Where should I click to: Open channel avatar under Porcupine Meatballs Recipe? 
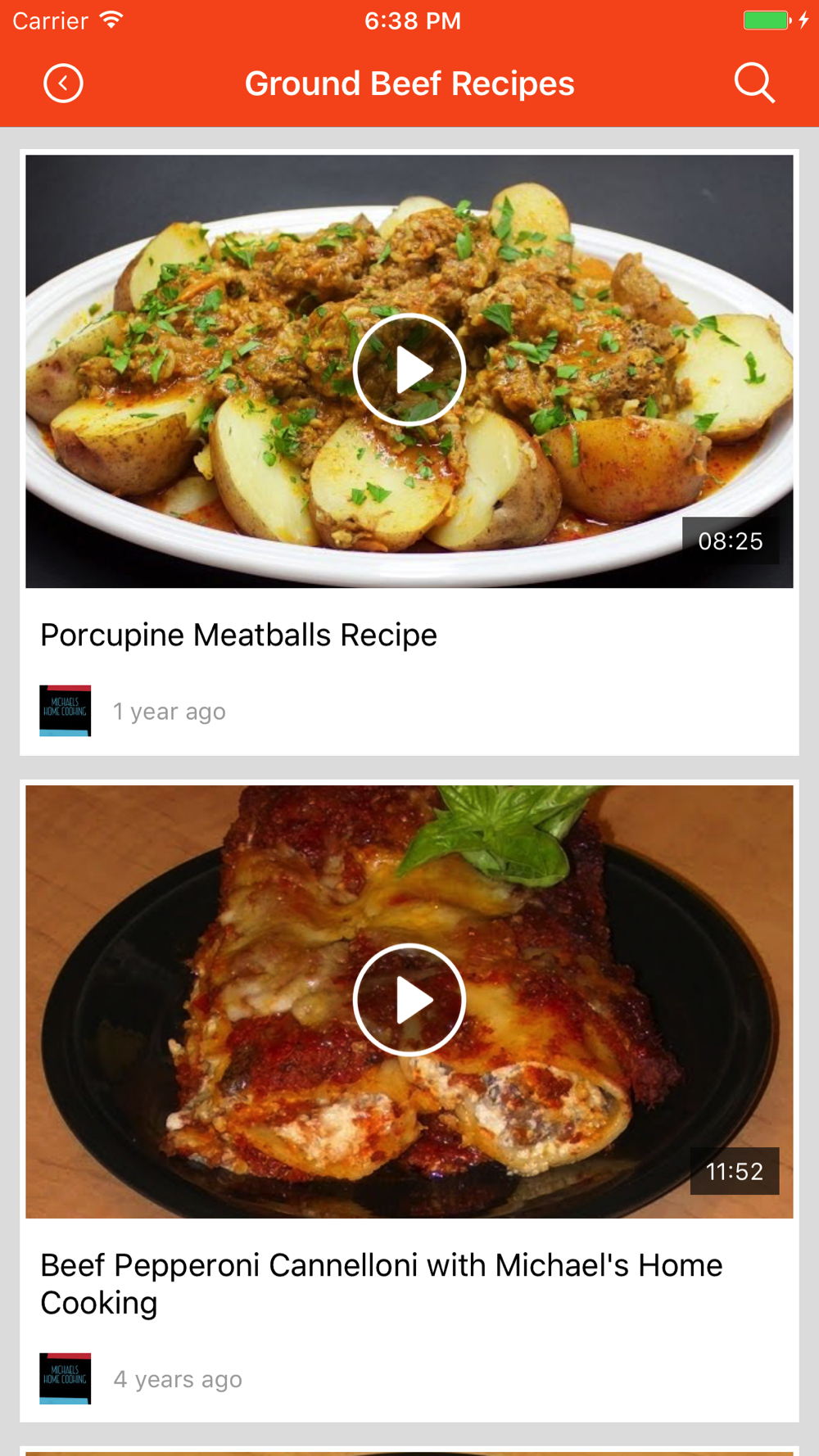[66, 711]
